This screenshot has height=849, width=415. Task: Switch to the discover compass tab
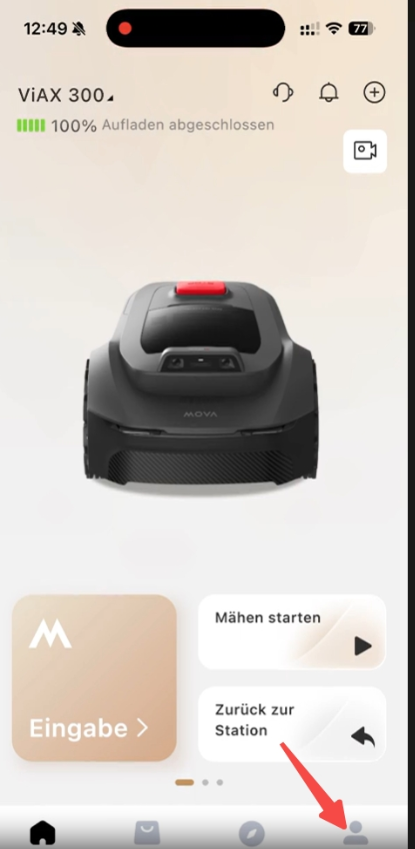[252, 833]
